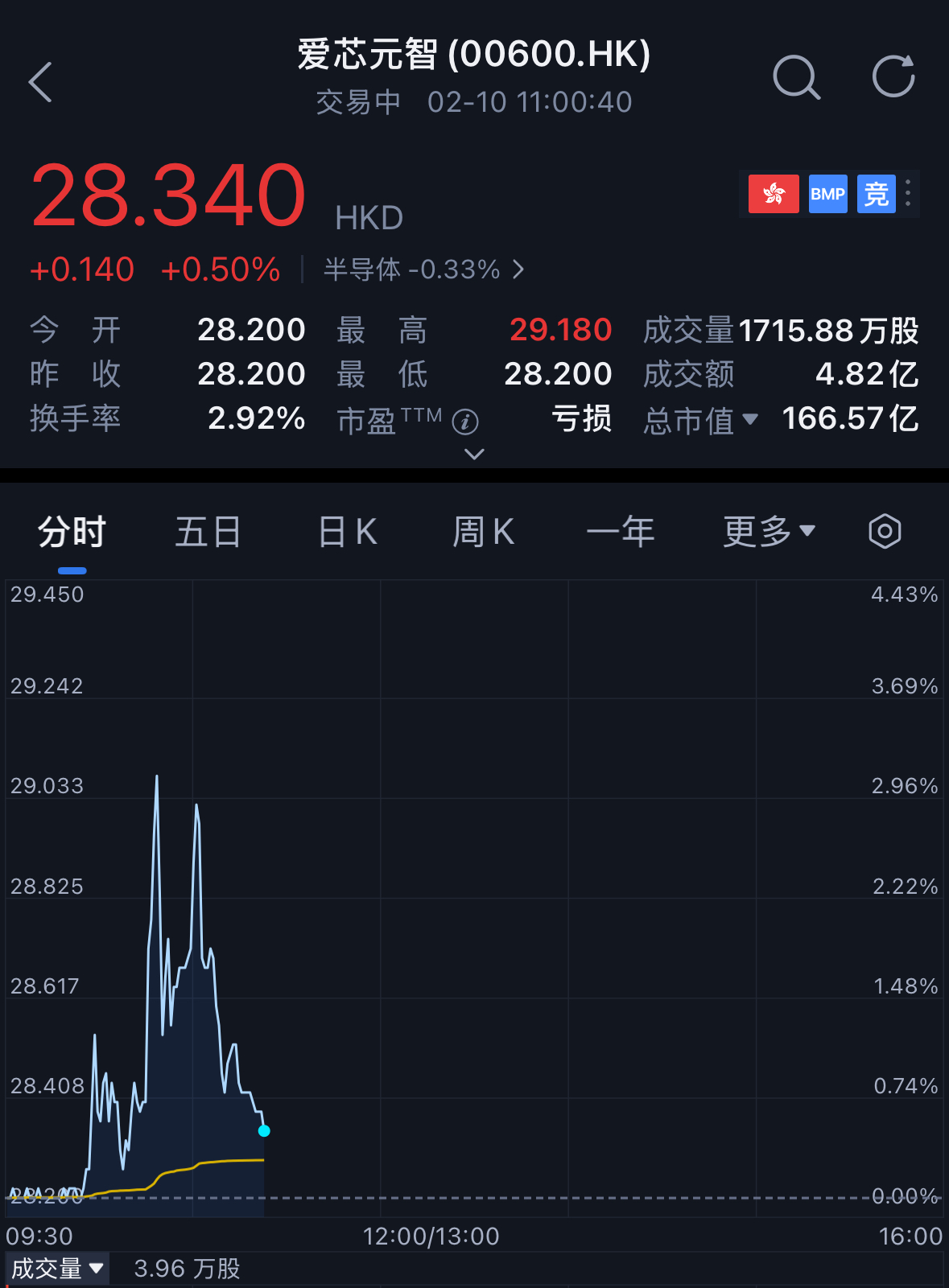Open the chart settings gear-style icon beside 更多
Viewport: 949px width, 1288px height.
885,531
